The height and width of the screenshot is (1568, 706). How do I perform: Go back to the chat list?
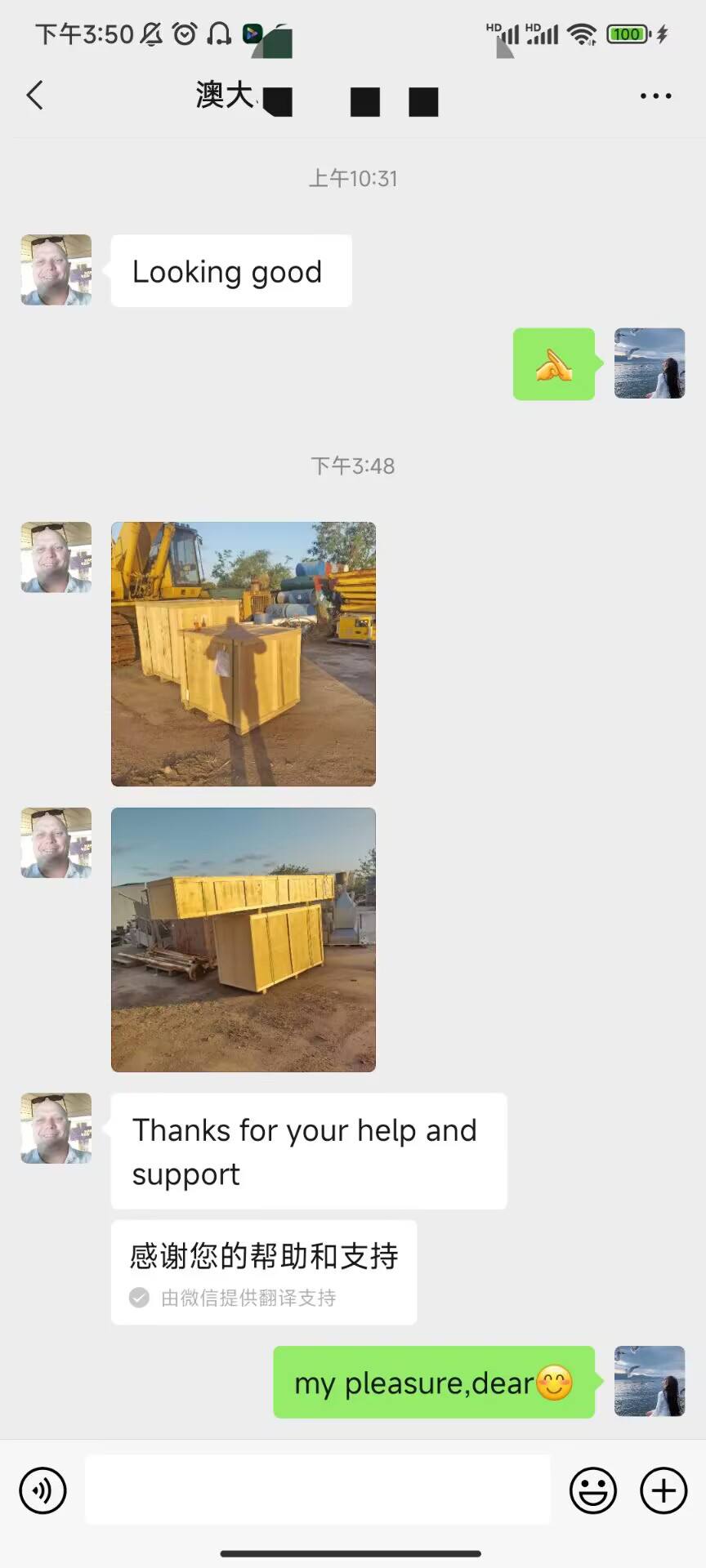tap(35, 96)
